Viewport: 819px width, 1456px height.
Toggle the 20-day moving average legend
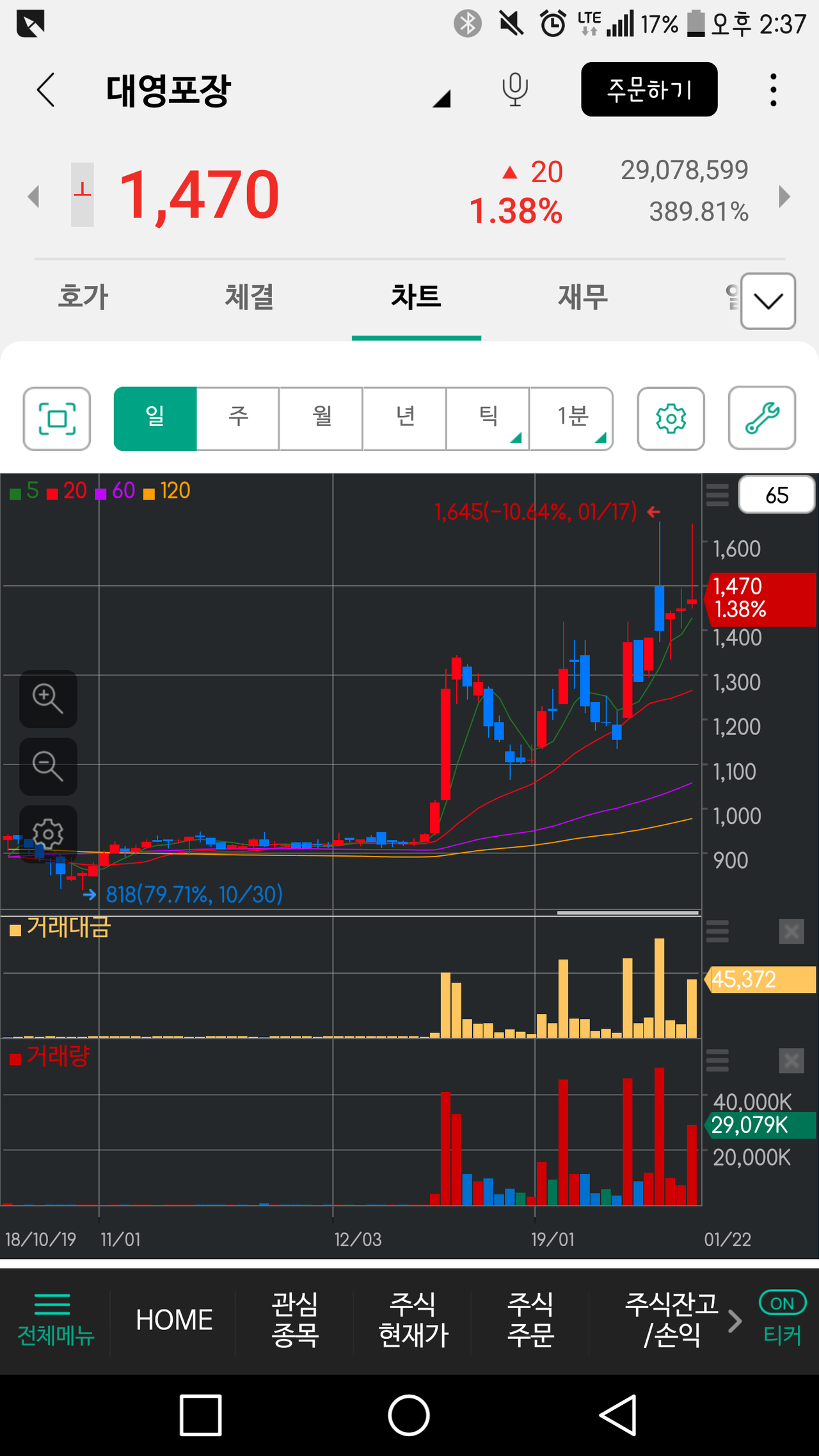[x=67, y=491]
